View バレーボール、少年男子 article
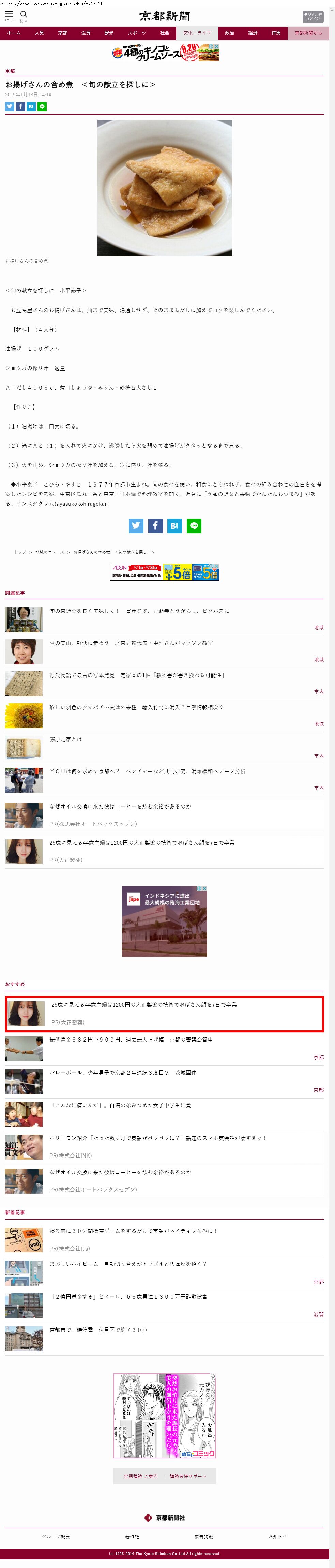The width and height of the screenshot is (335, 1568). pyautogui.click(x=123, y=1073)
